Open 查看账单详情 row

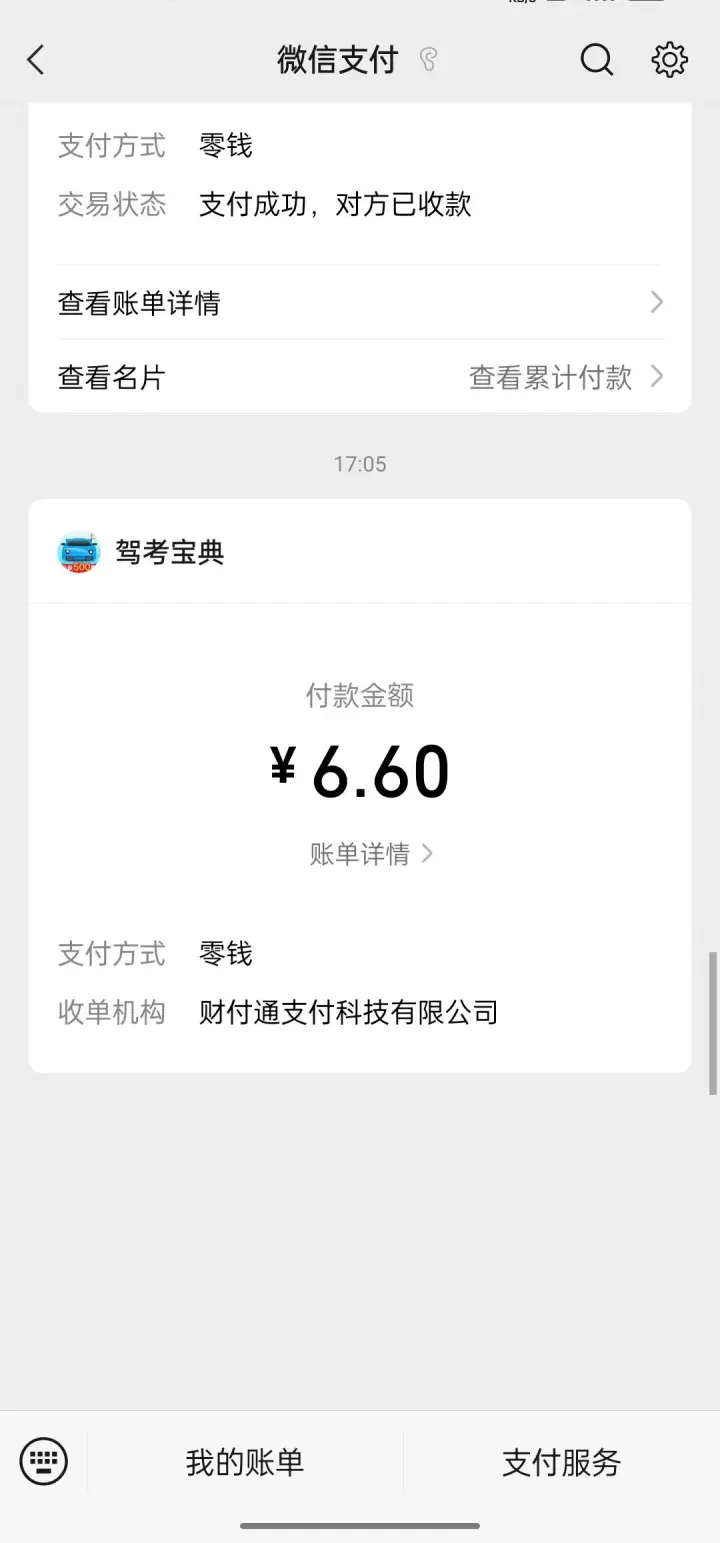pos(360,302)
